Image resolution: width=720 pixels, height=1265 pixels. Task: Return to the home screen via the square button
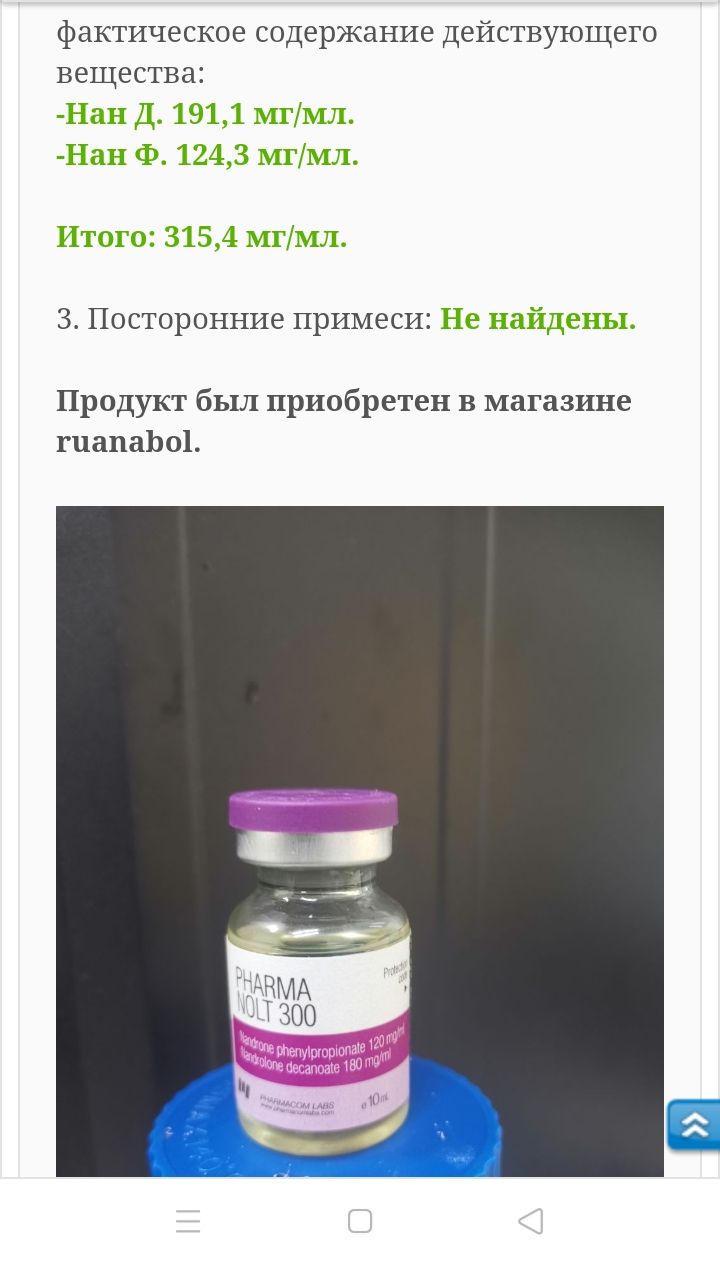(360, 1221)
